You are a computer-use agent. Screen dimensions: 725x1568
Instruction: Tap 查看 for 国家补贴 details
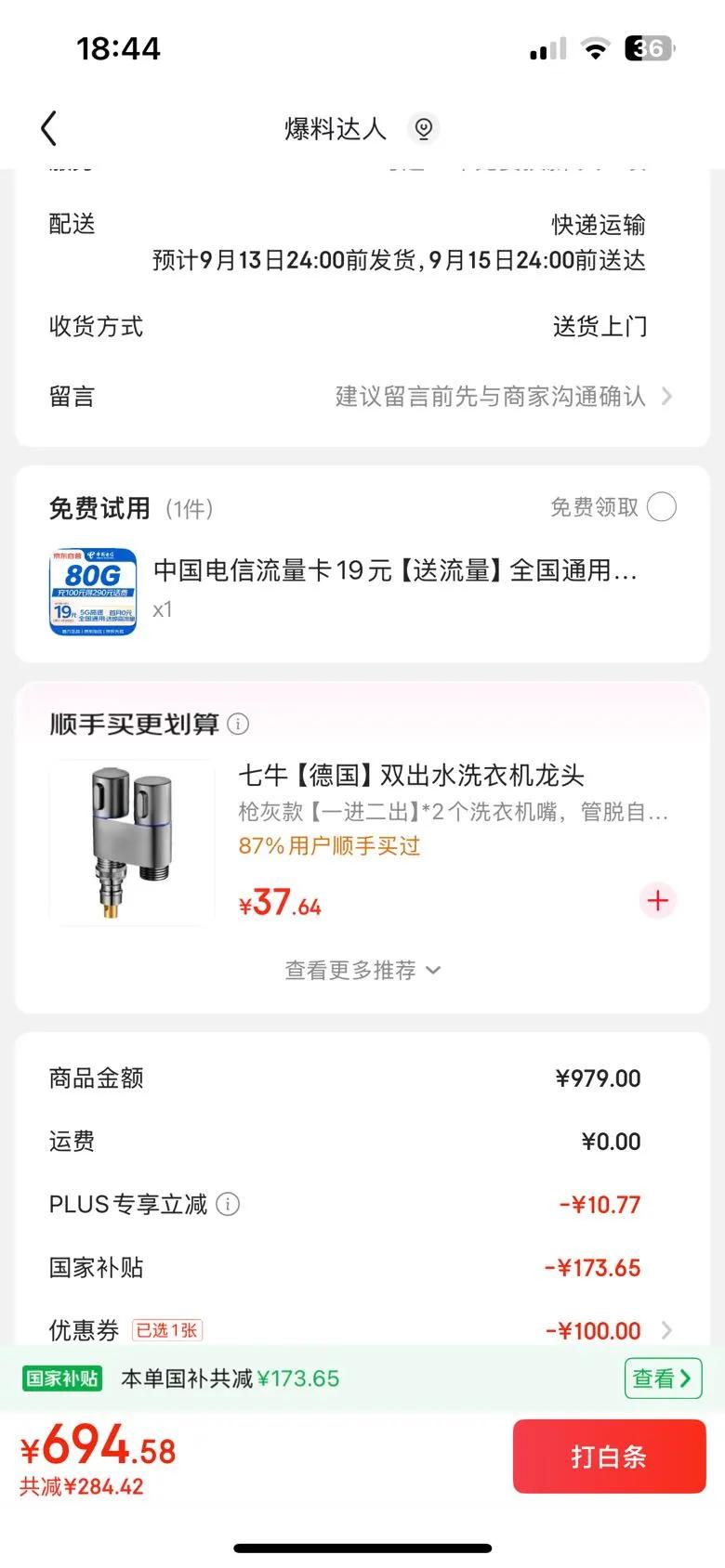click(662, 1379)
